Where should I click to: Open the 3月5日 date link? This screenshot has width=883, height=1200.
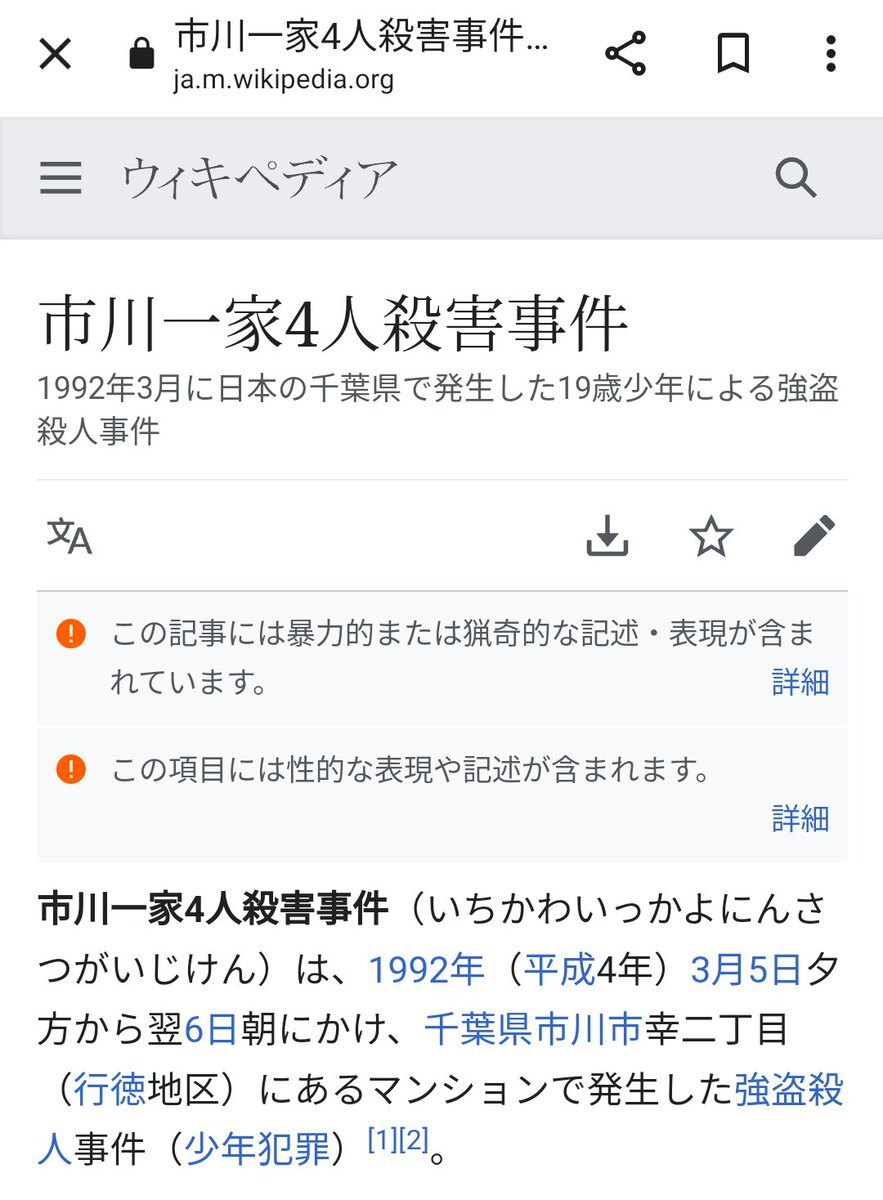pyautogui.click(x=746, y=968)
